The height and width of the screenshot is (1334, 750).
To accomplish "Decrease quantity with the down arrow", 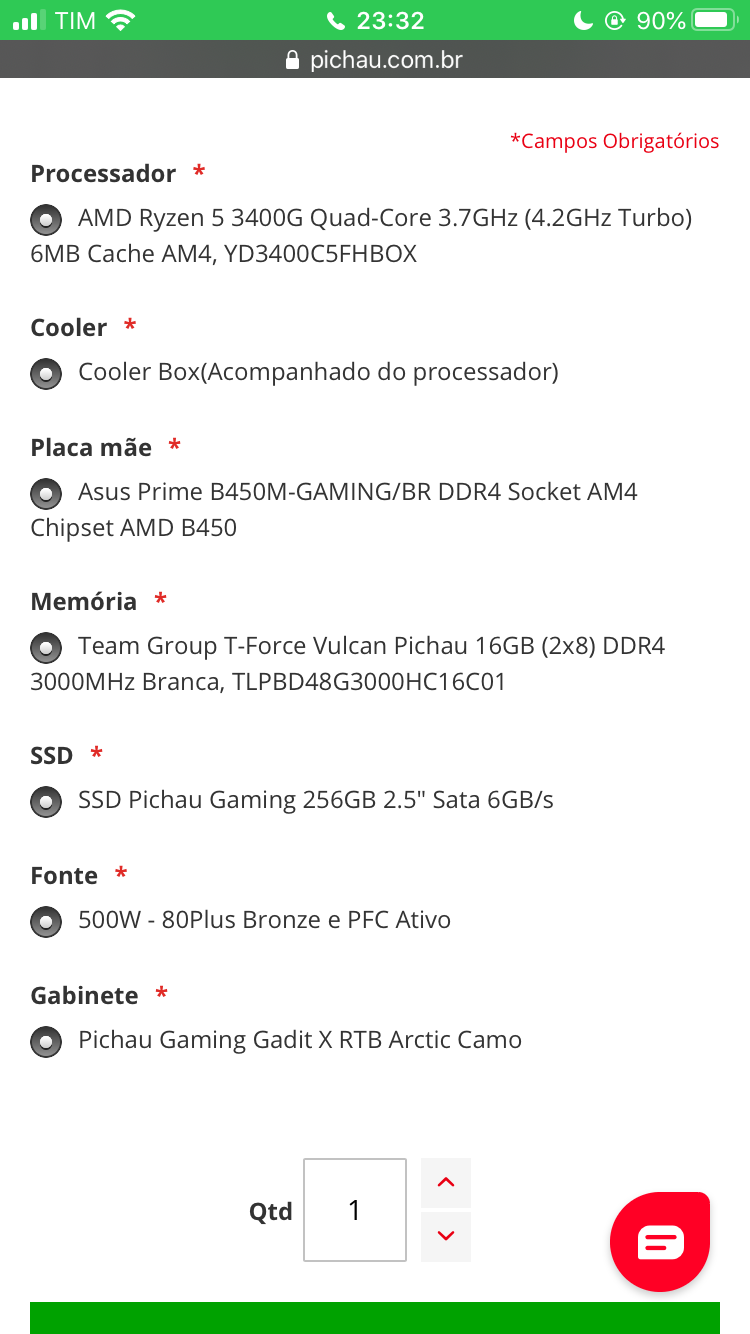I will tap(446, 1237).
